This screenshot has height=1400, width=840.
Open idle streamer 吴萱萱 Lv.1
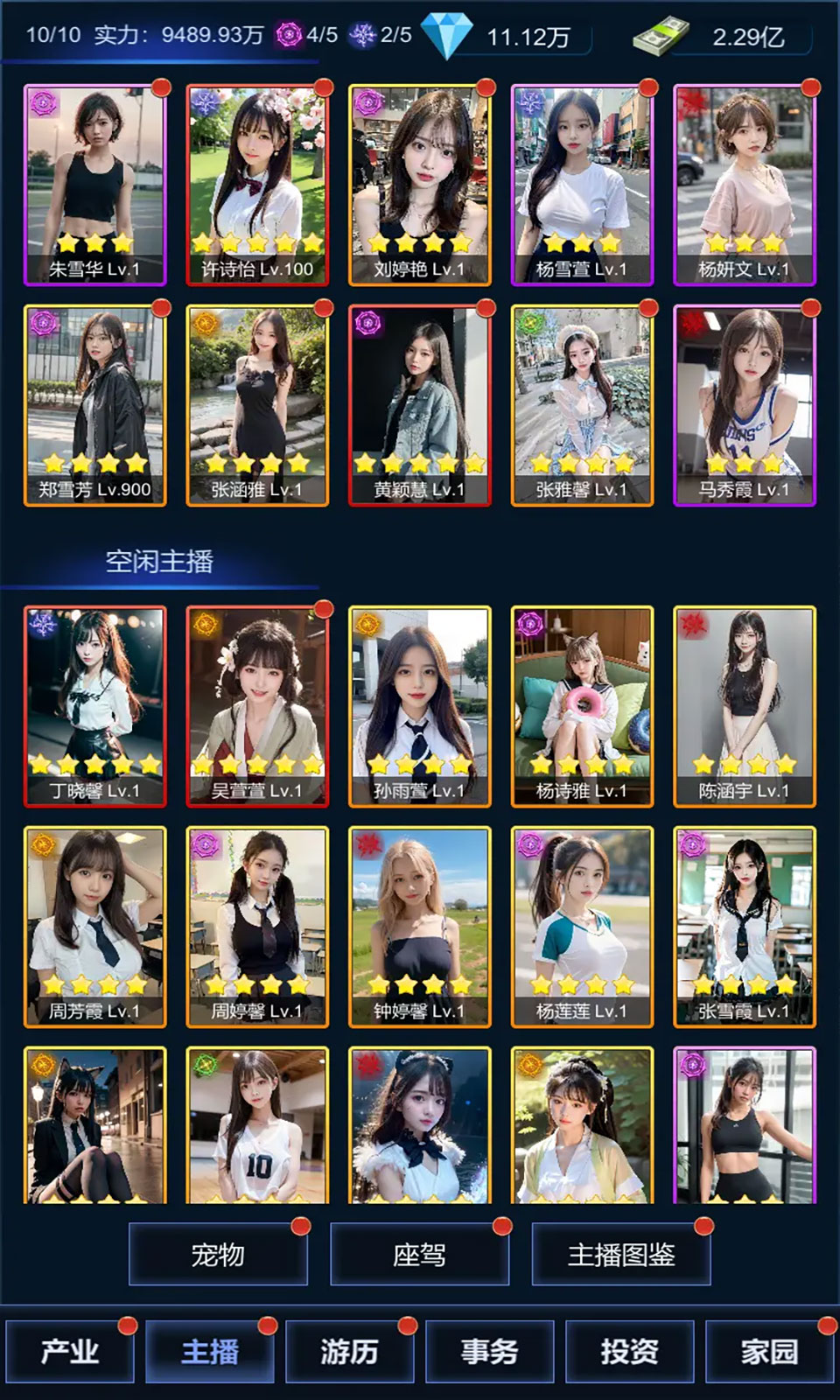click(257, 706)
